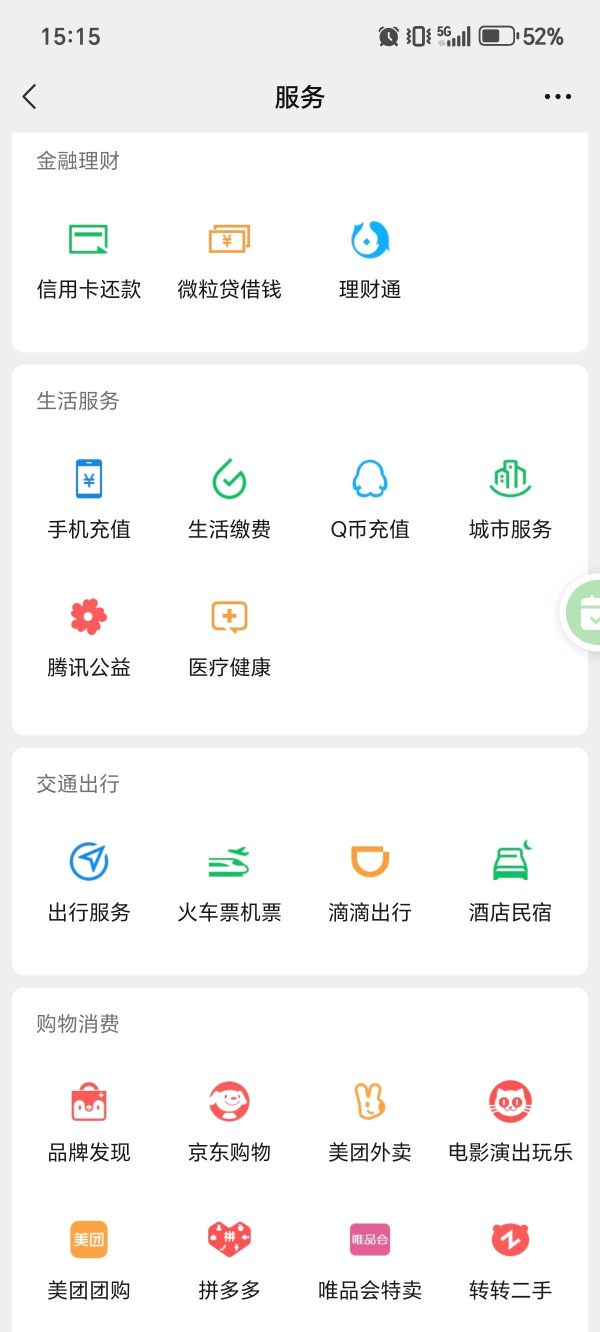600x1332 pixels.
Task: Open the three-dot overflow menu
Action: tap(557, 97)
